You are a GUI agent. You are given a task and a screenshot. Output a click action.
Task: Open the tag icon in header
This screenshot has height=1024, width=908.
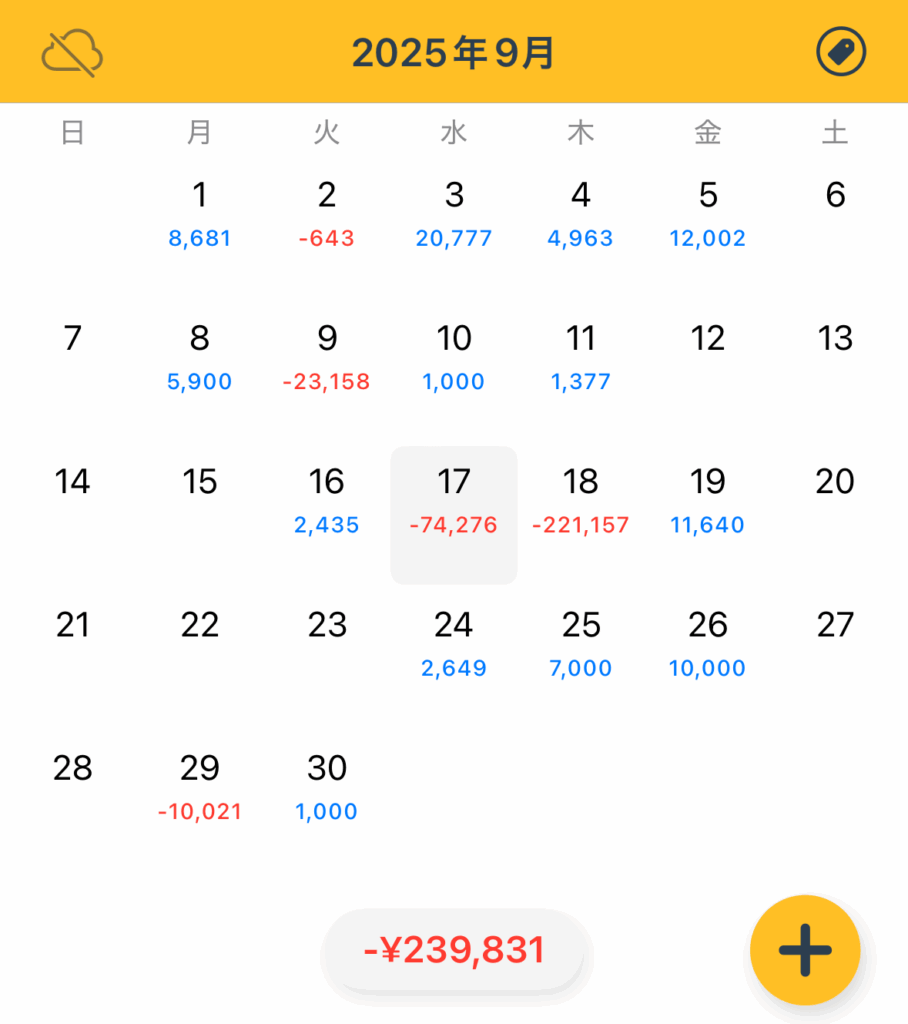tap(841, 52)
